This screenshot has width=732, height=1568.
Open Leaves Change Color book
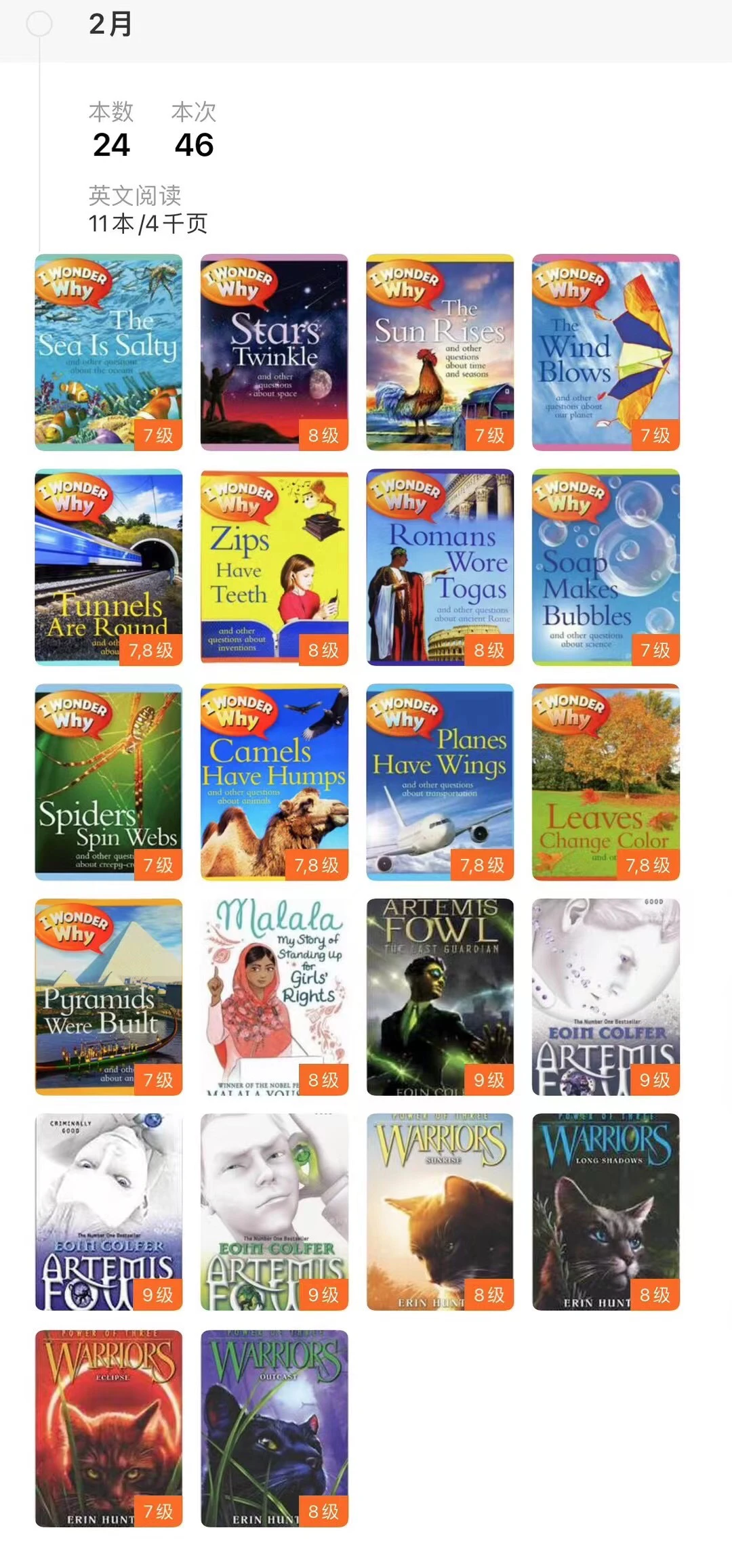pyautogui.click(x=606, y=782)
